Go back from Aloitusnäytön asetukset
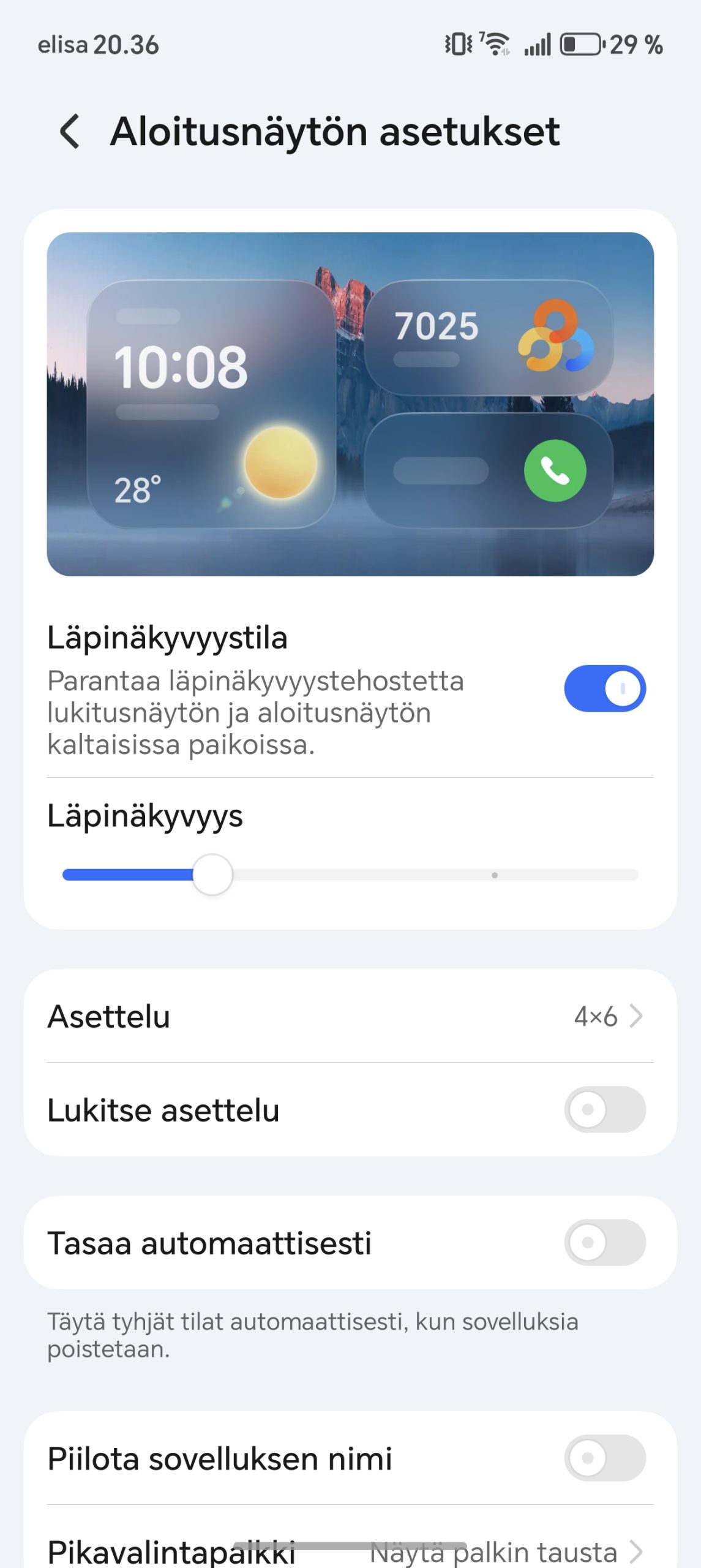Image resolution: width=701 pixels, height=1568 pixels. [70, 131]
